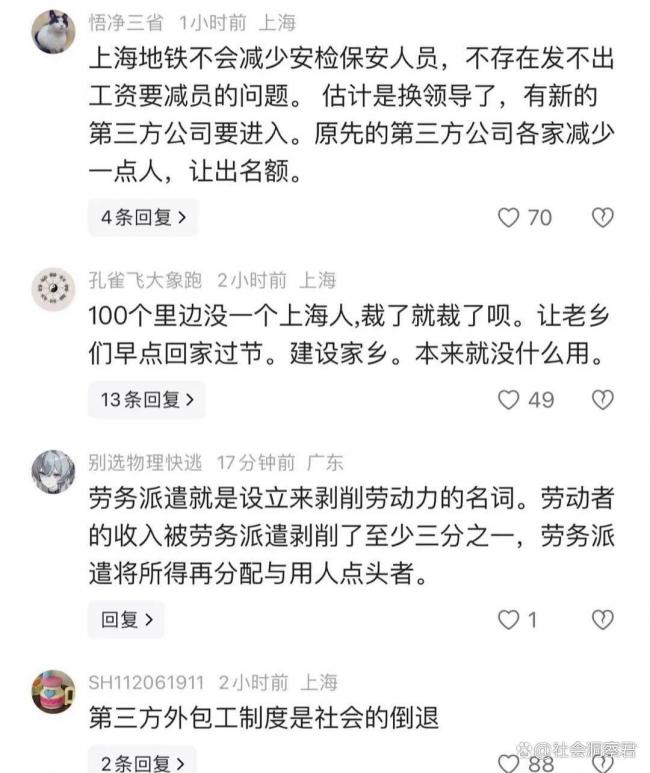Dislike 别选物理快逃's comment using broken heart
The image size is (650, 773).
[602, 620]
